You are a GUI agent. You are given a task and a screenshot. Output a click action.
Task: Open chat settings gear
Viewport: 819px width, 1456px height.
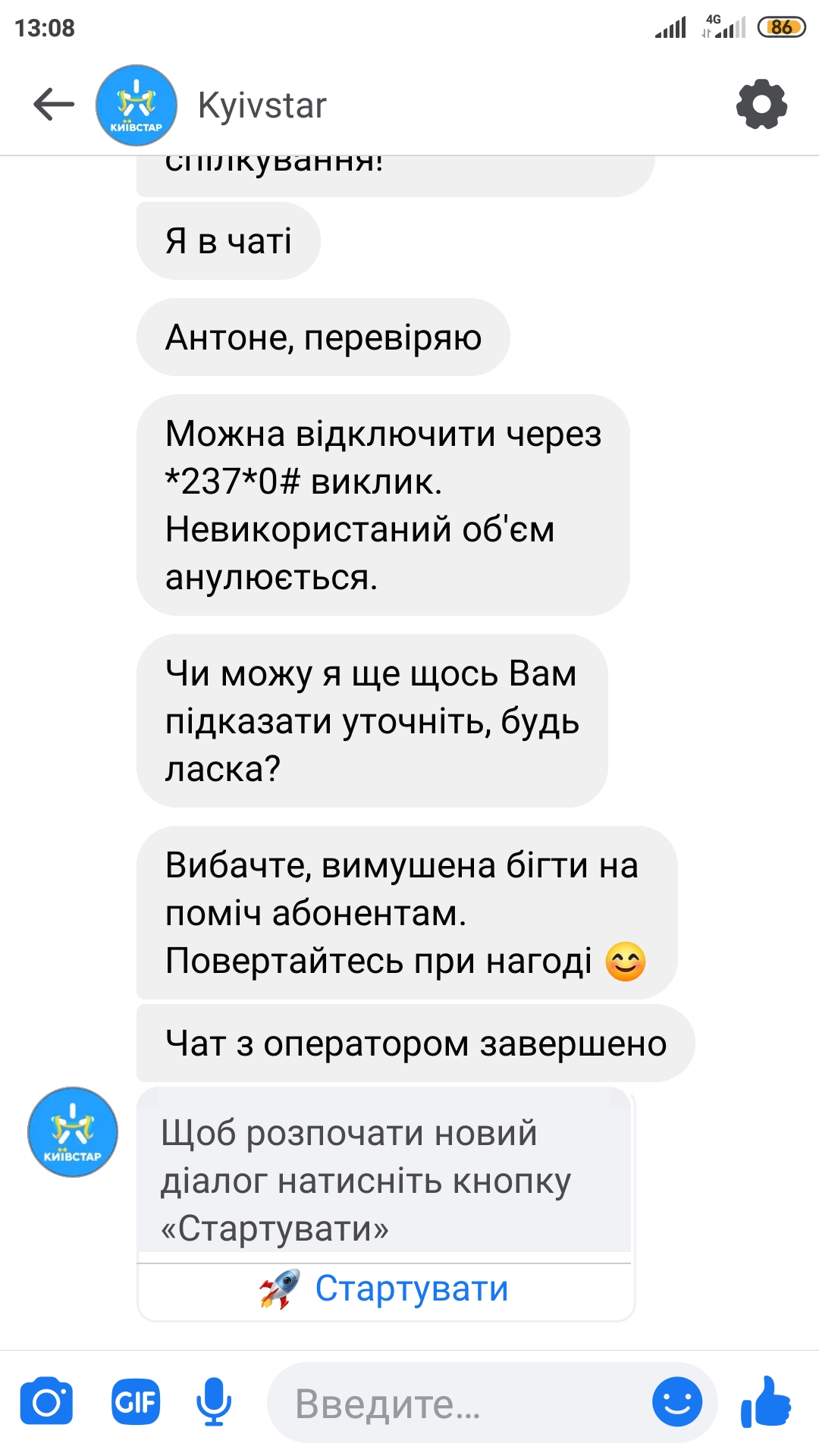tap(761, 105)
